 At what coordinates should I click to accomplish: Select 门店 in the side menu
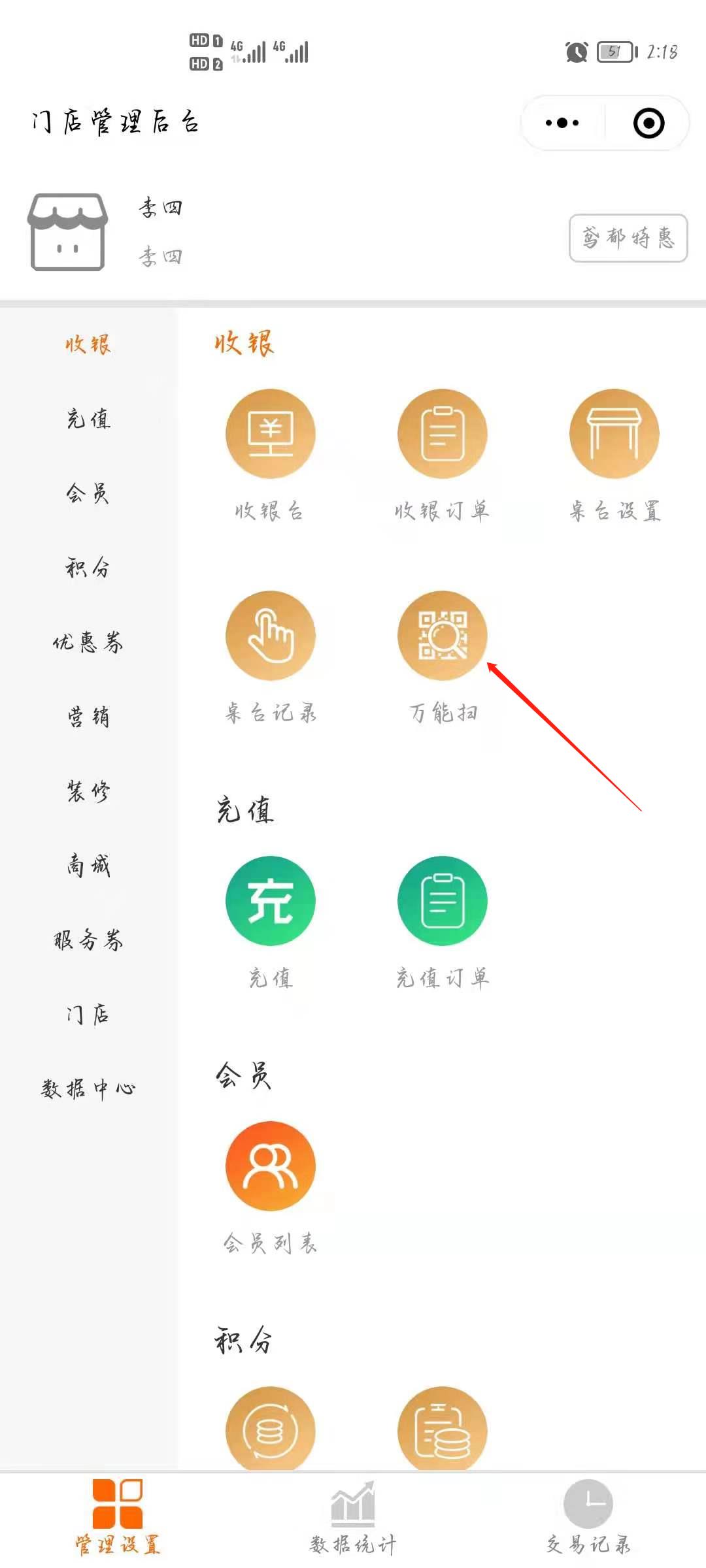coord(88,1015)
